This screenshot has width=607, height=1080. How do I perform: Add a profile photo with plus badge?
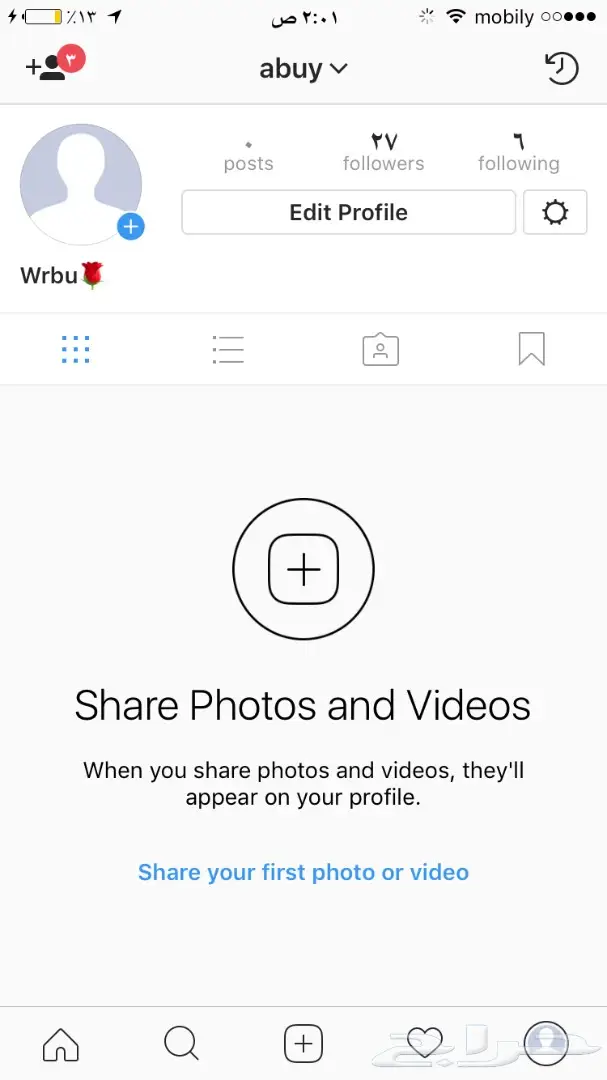point(130,226)
